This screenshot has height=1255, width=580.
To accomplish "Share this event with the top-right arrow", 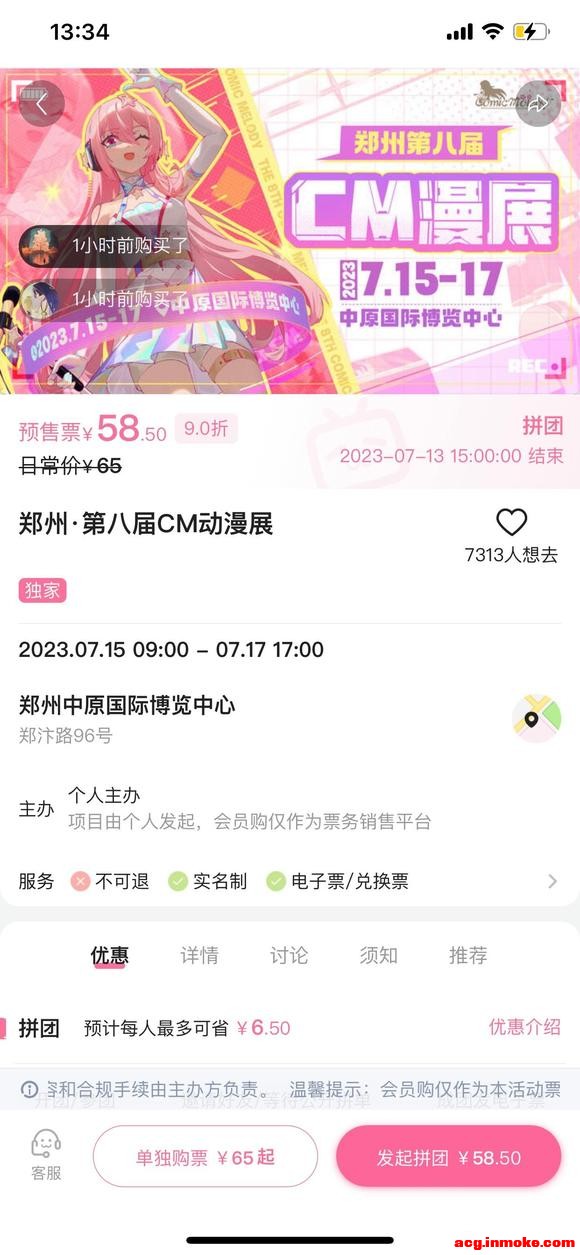I will pyautogui.click(x=538, y=103).
